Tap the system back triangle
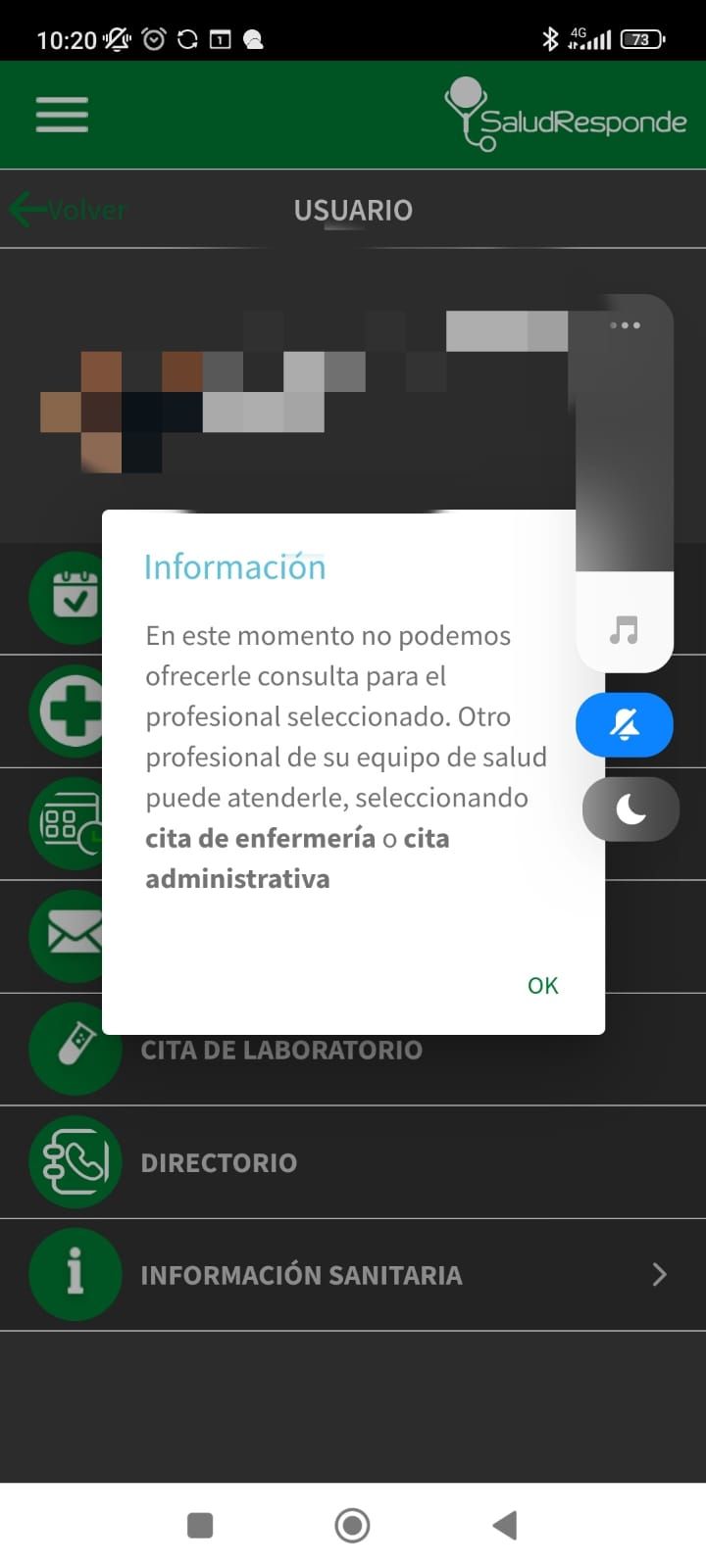The width and height of the screenshot is (706, 1568). click(x=505, y=1525)
